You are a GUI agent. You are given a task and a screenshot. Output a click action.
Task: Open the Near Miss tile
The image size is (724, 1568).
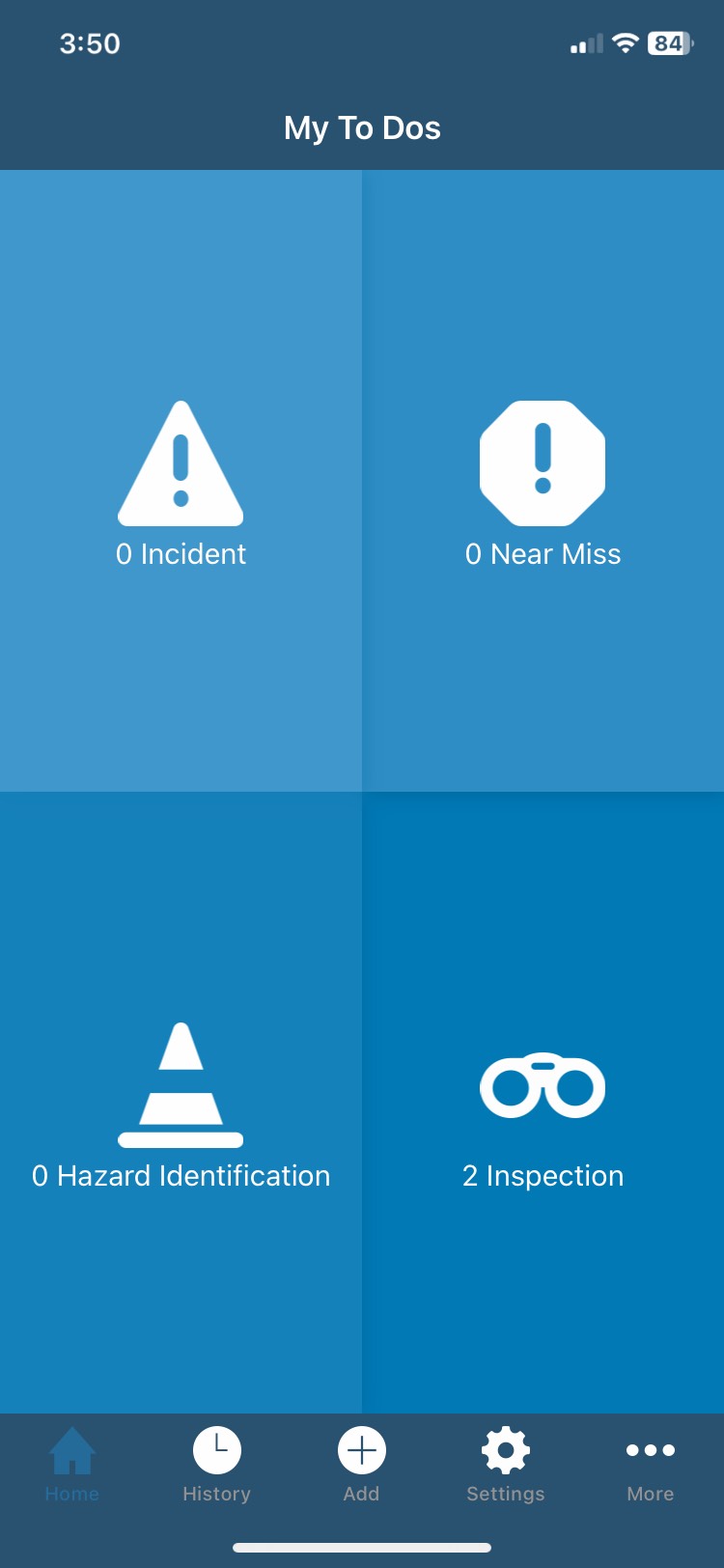point(543,483)
